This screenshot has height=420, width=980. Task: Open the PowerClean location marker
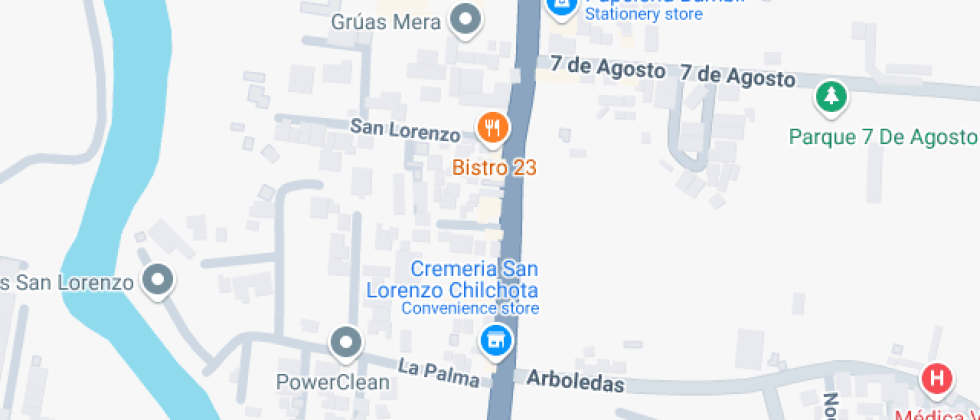[346, 343]
